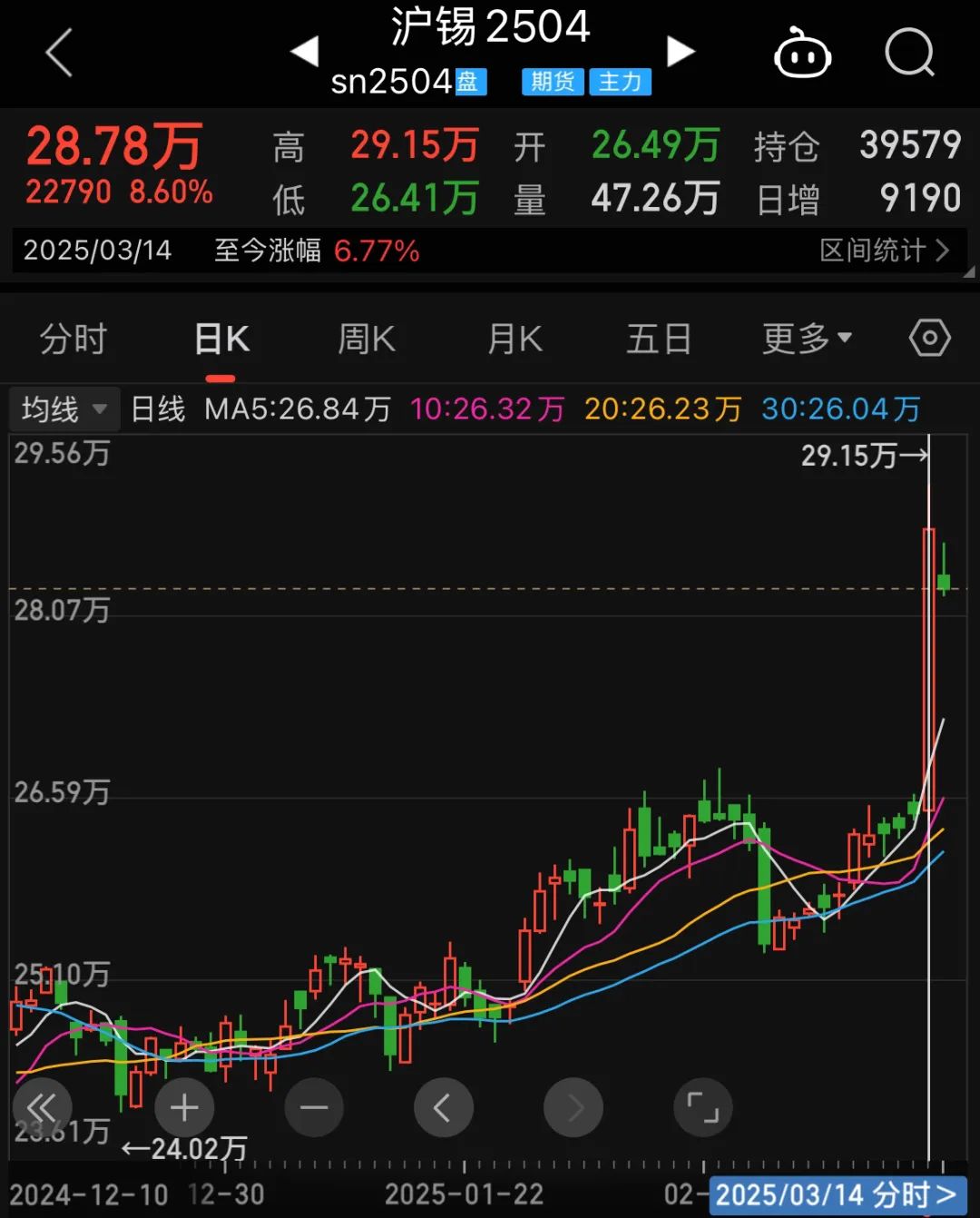This screenshot has height=1218, width=980.
Task: Go back using the top-left arrow
Action: tap(59, 53)
